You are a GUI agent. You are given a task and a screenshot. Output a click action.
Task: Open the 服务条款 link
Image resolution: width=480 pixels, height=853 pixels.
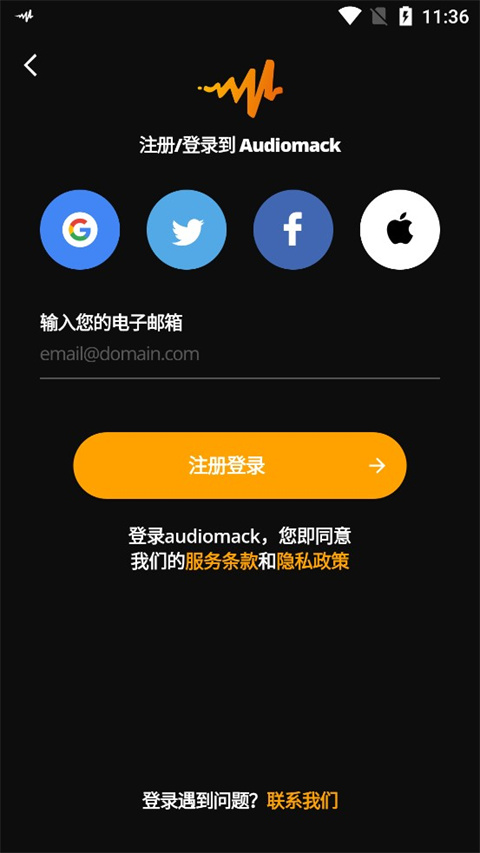click(x=221, y=561)
